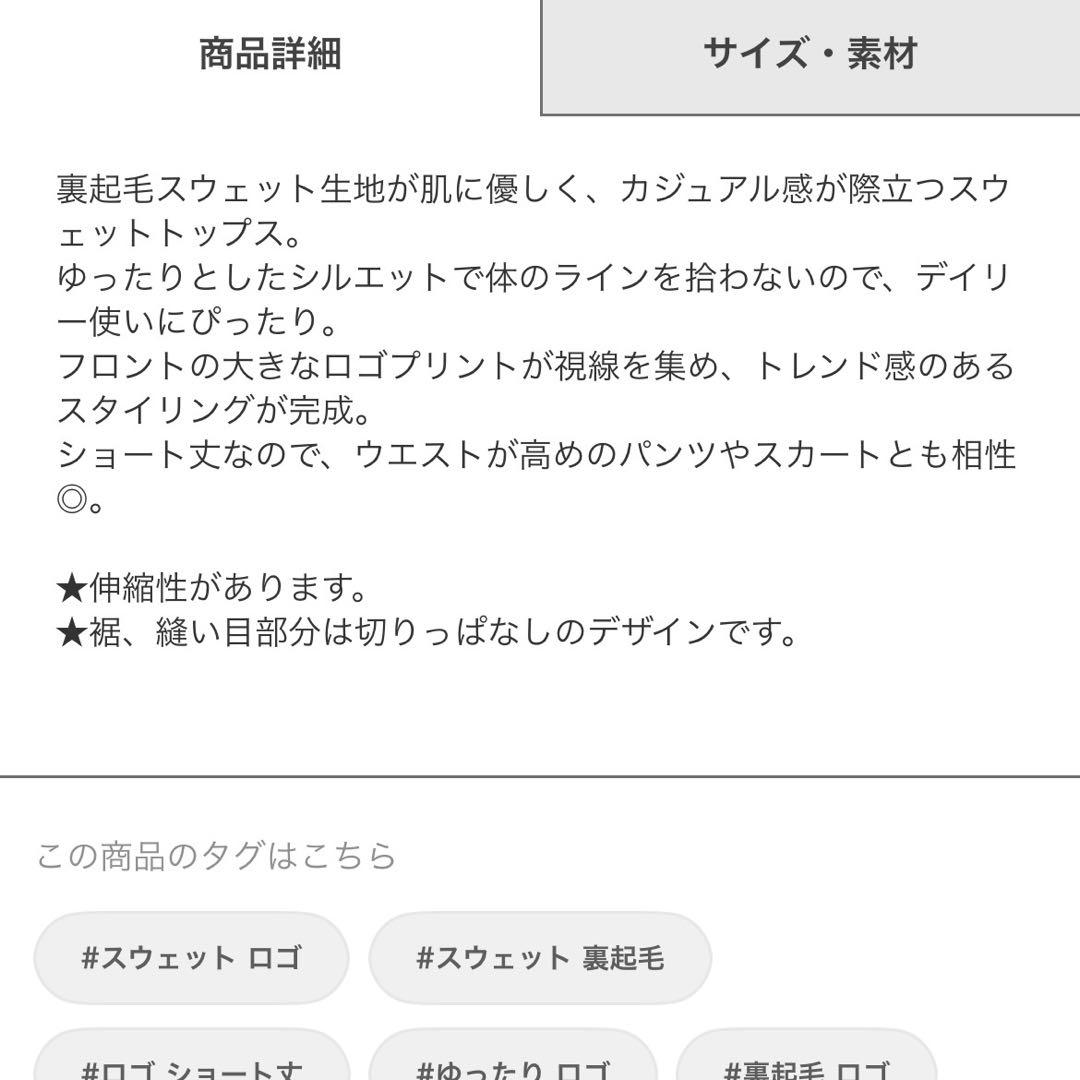Switch to the サイズ・素材 tab
This screenshot has height=1080, width=1080.
coord(810,55)
